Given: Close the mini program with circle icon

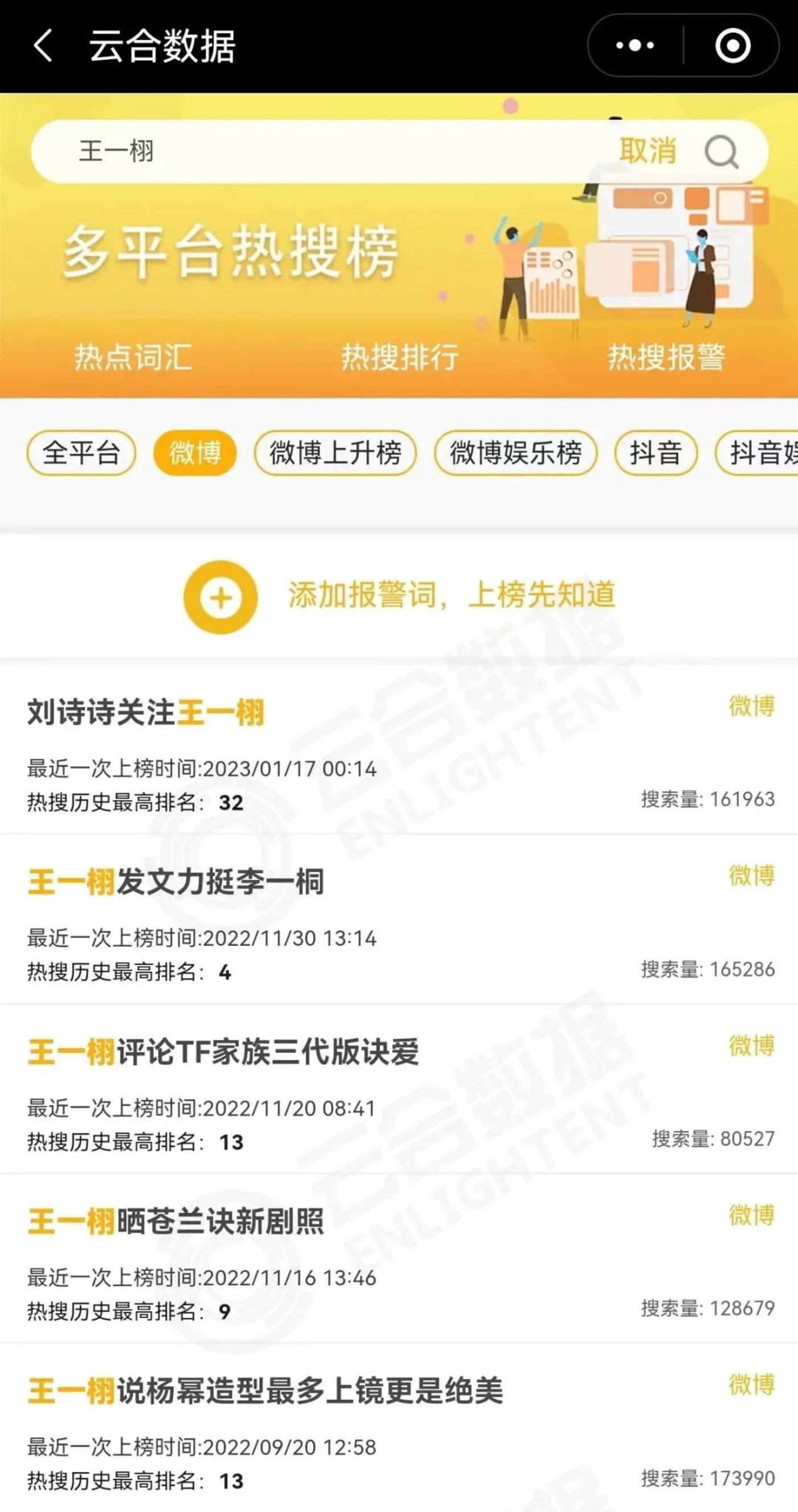Looking at the screenshot, I should point(732,46).
